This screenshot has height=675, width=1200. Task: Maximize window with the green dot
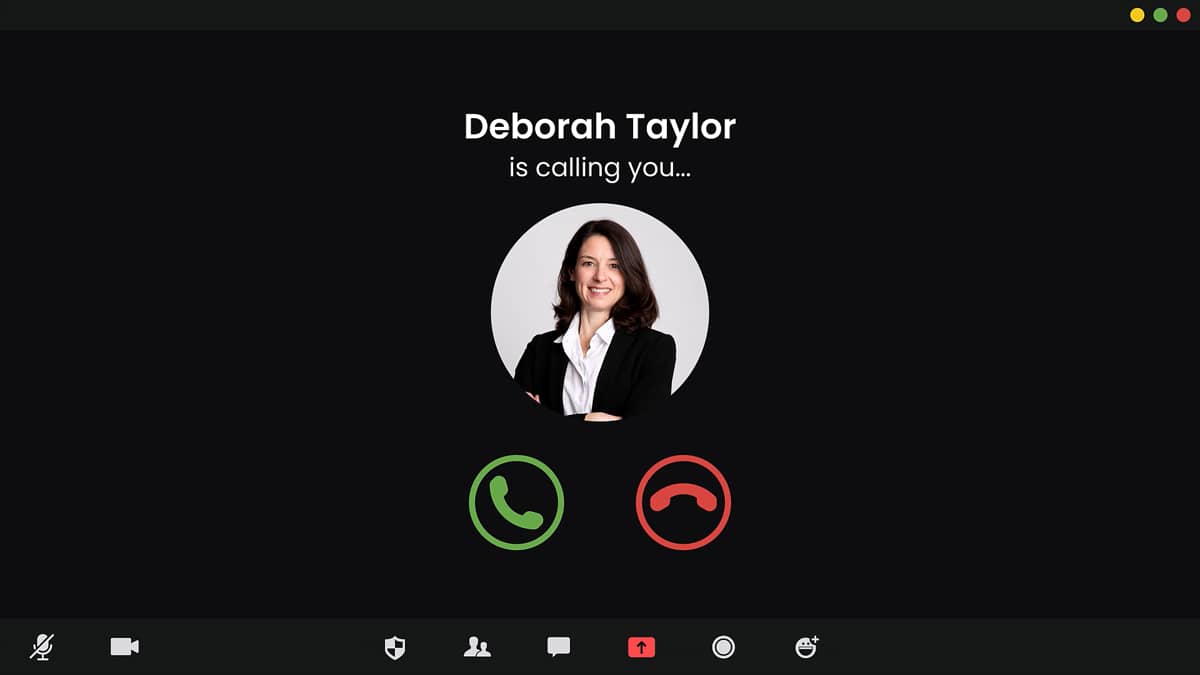point(1160,15)
